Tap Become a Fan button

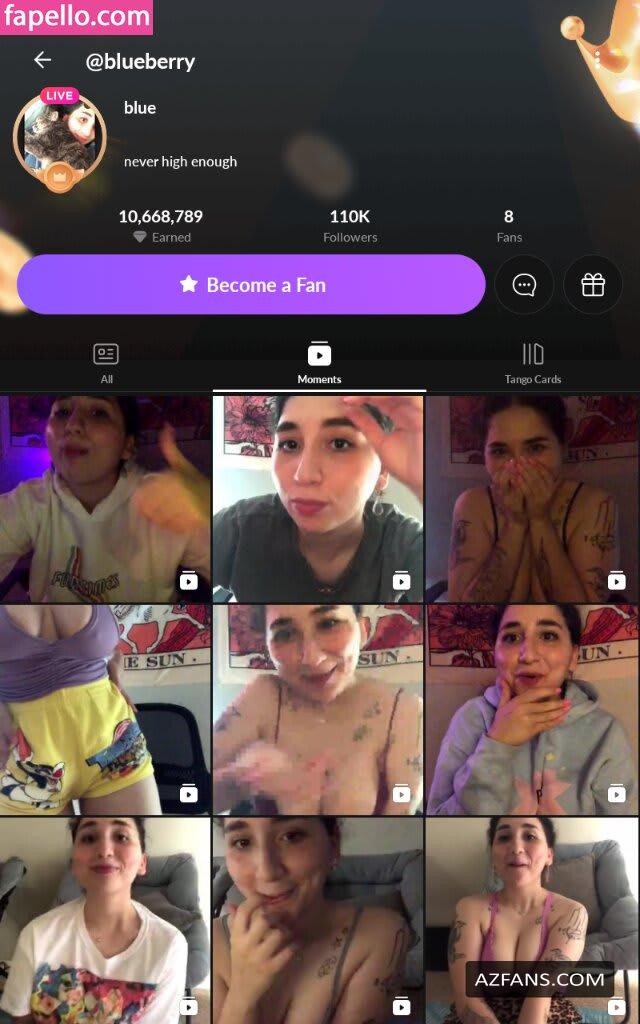coord(251,285)
